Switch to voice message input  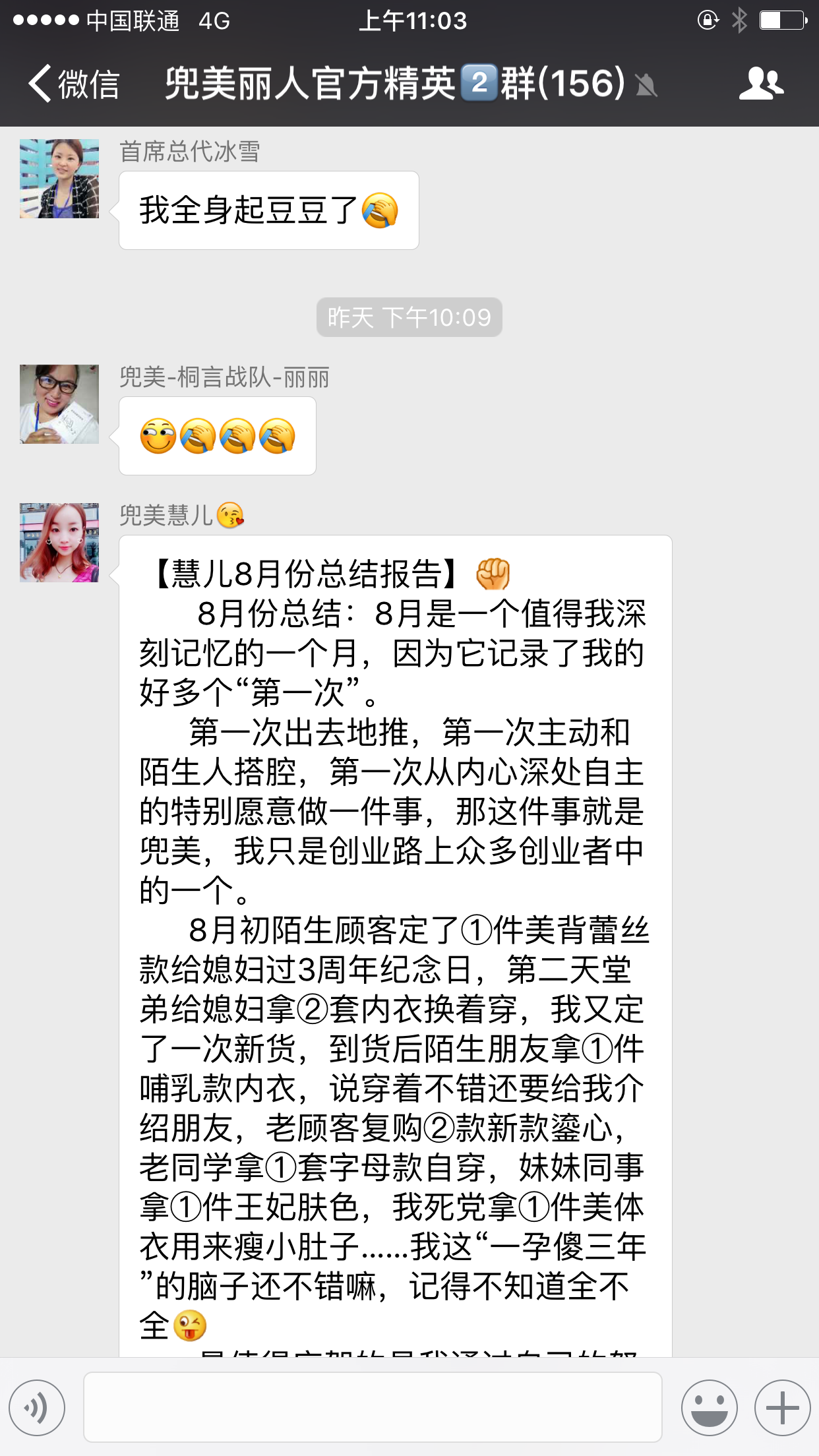tap(38, 1407)
